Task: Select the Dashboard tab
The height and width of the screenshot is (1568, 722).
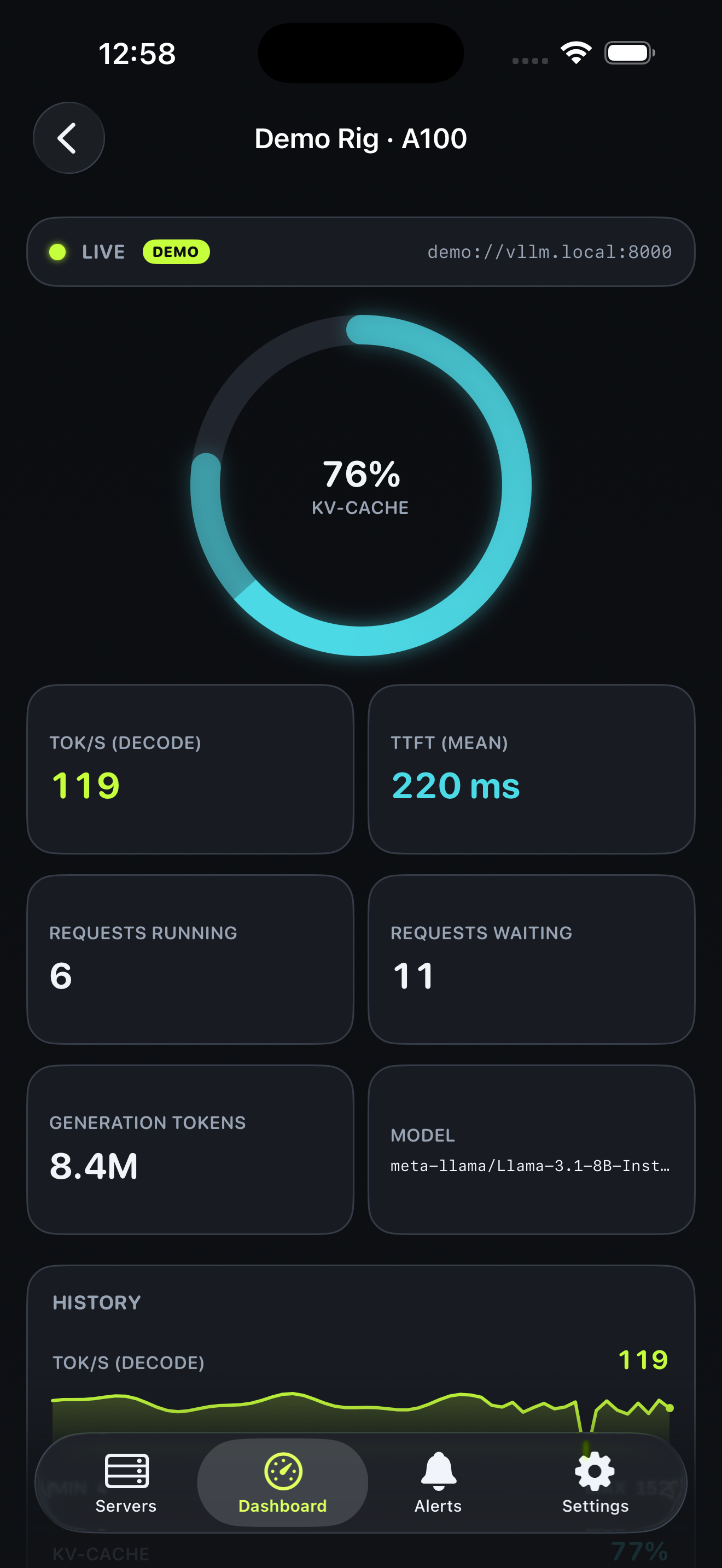Action: tap(282, 1483)
